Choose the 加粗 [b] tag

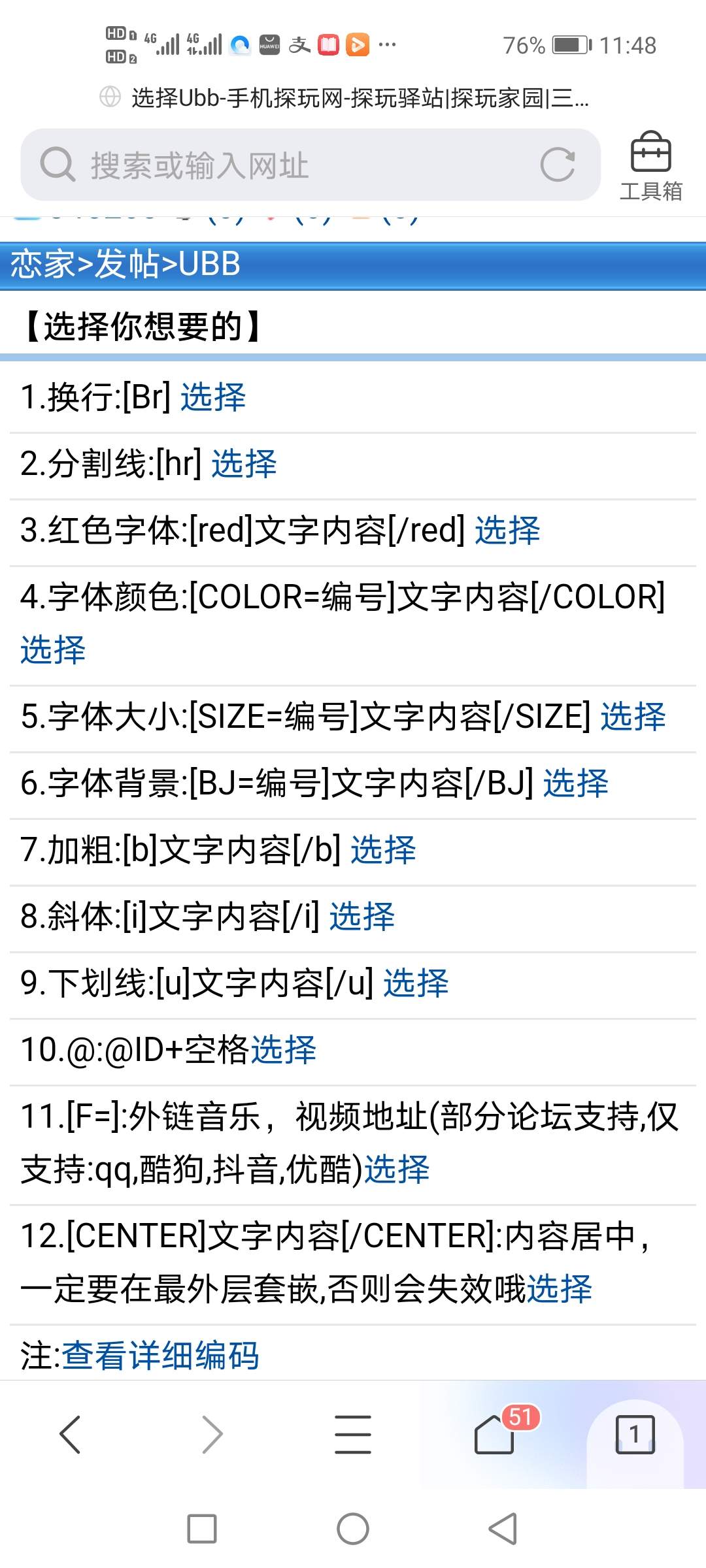pyautogui.click(x=383, y=851)
